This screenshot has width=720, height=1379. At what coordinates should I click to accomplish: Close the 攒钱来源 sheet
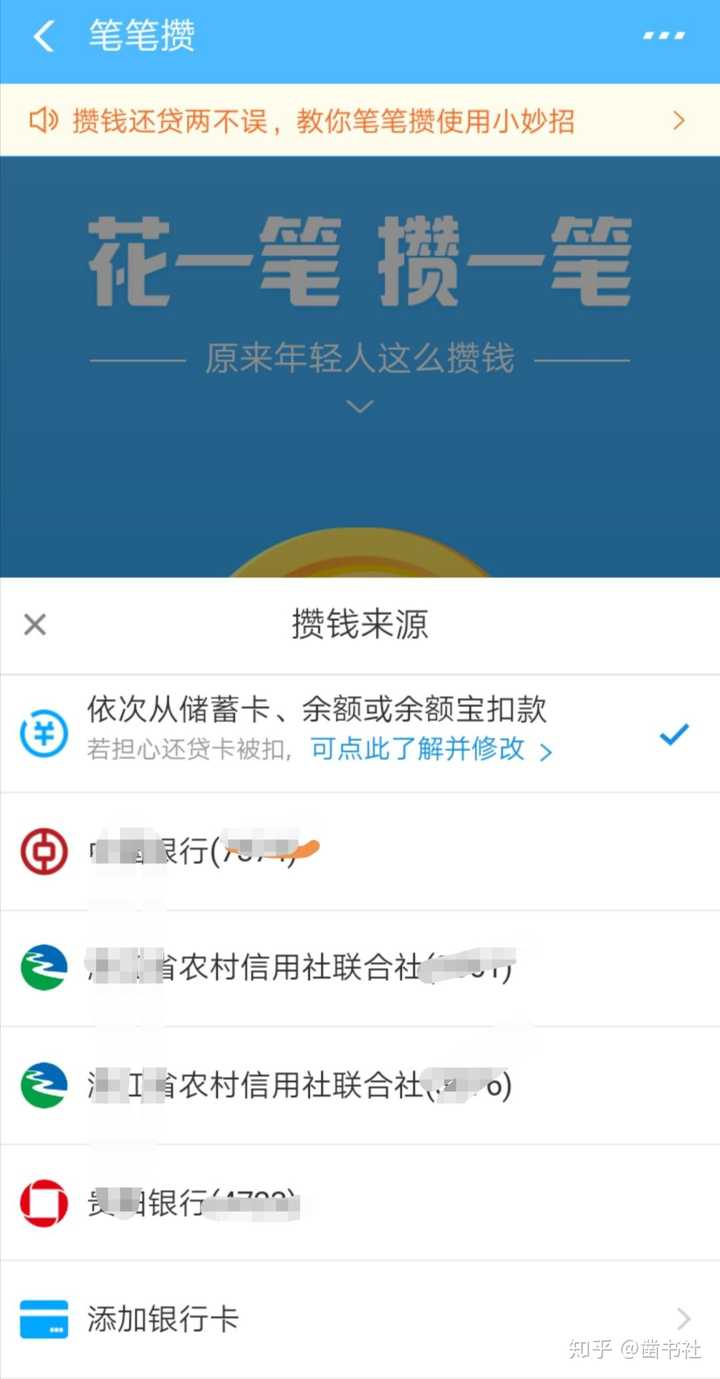(35, 625)
